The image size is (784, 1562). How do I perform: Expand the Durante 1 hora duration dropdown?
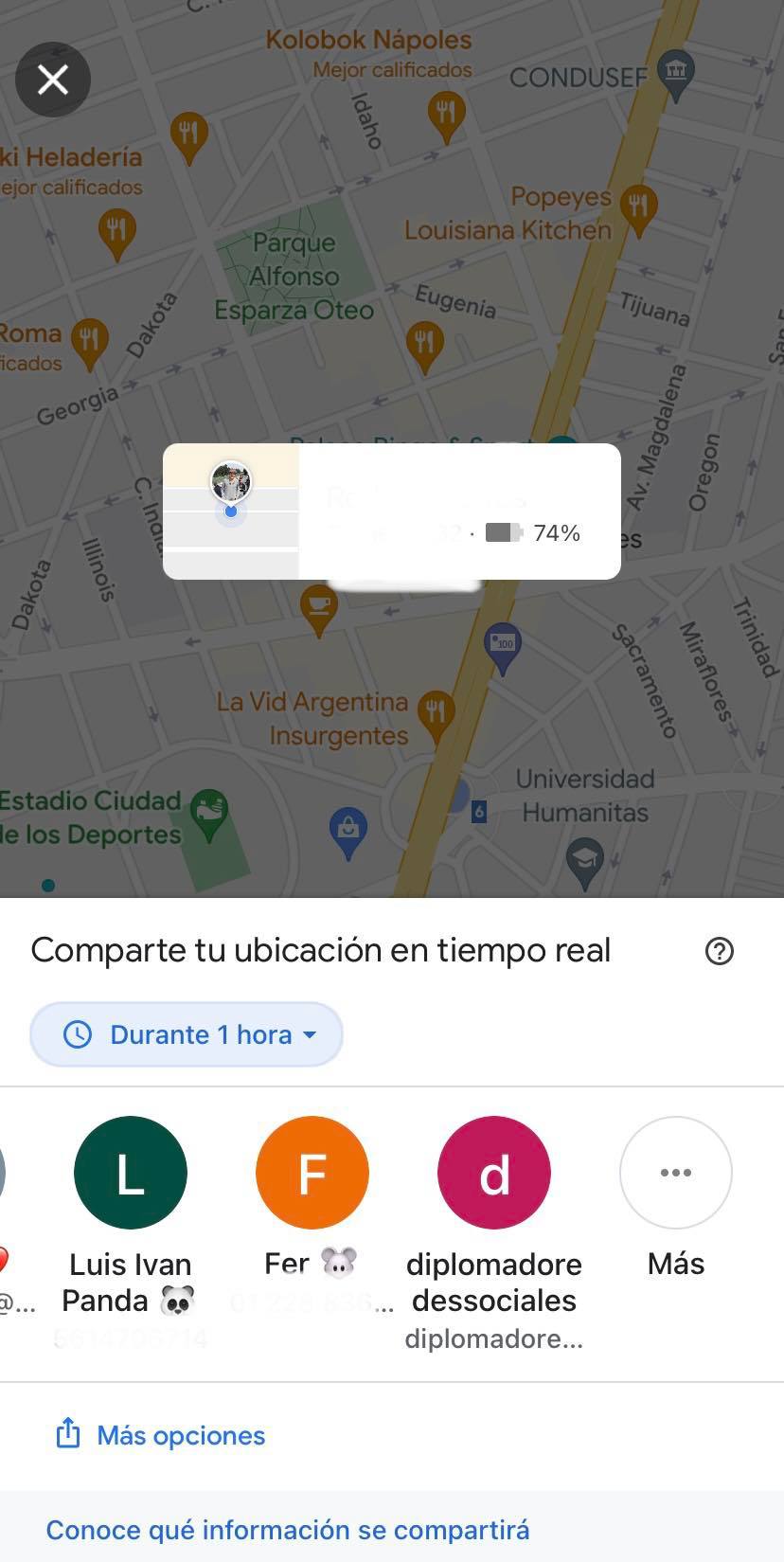[187, 1034]
